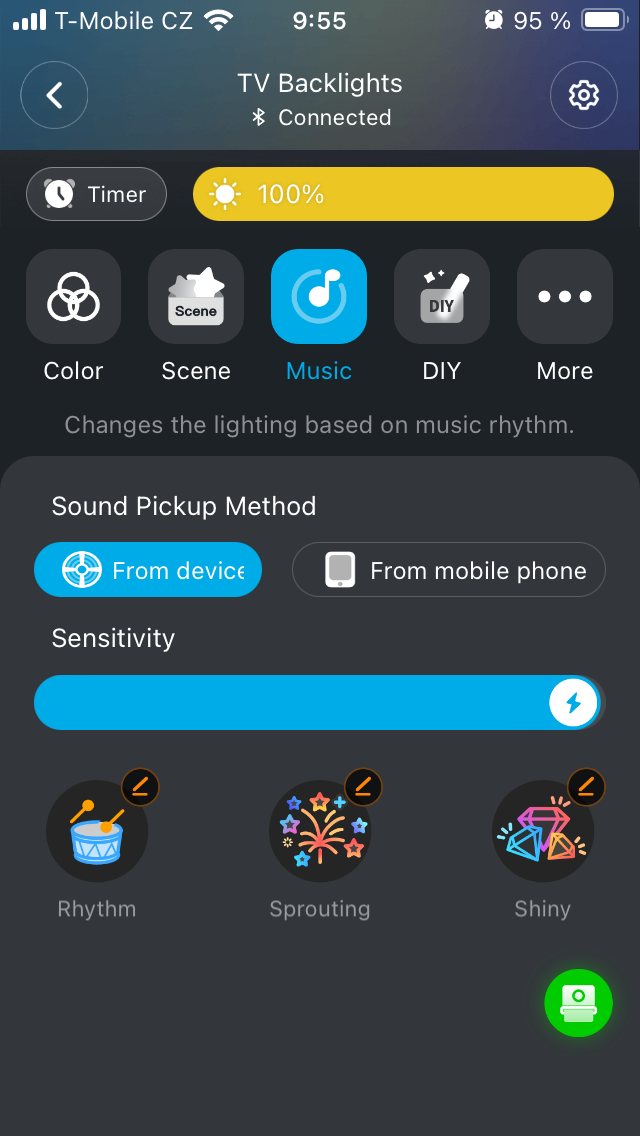The height and width of the screenshot is (1136, 640).
Task: Switch to Scene mode
Action: [196, 297]
